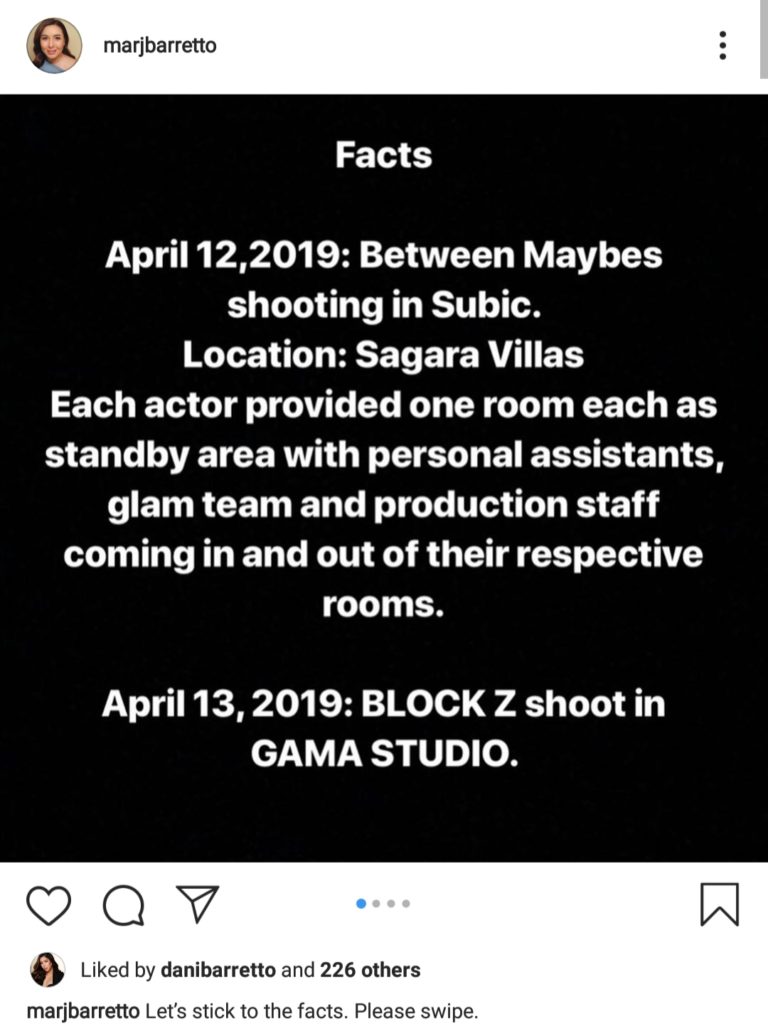Open the marjbarretto username in the post header
This screenshot has width=768, height=1024.
point(160,46)
